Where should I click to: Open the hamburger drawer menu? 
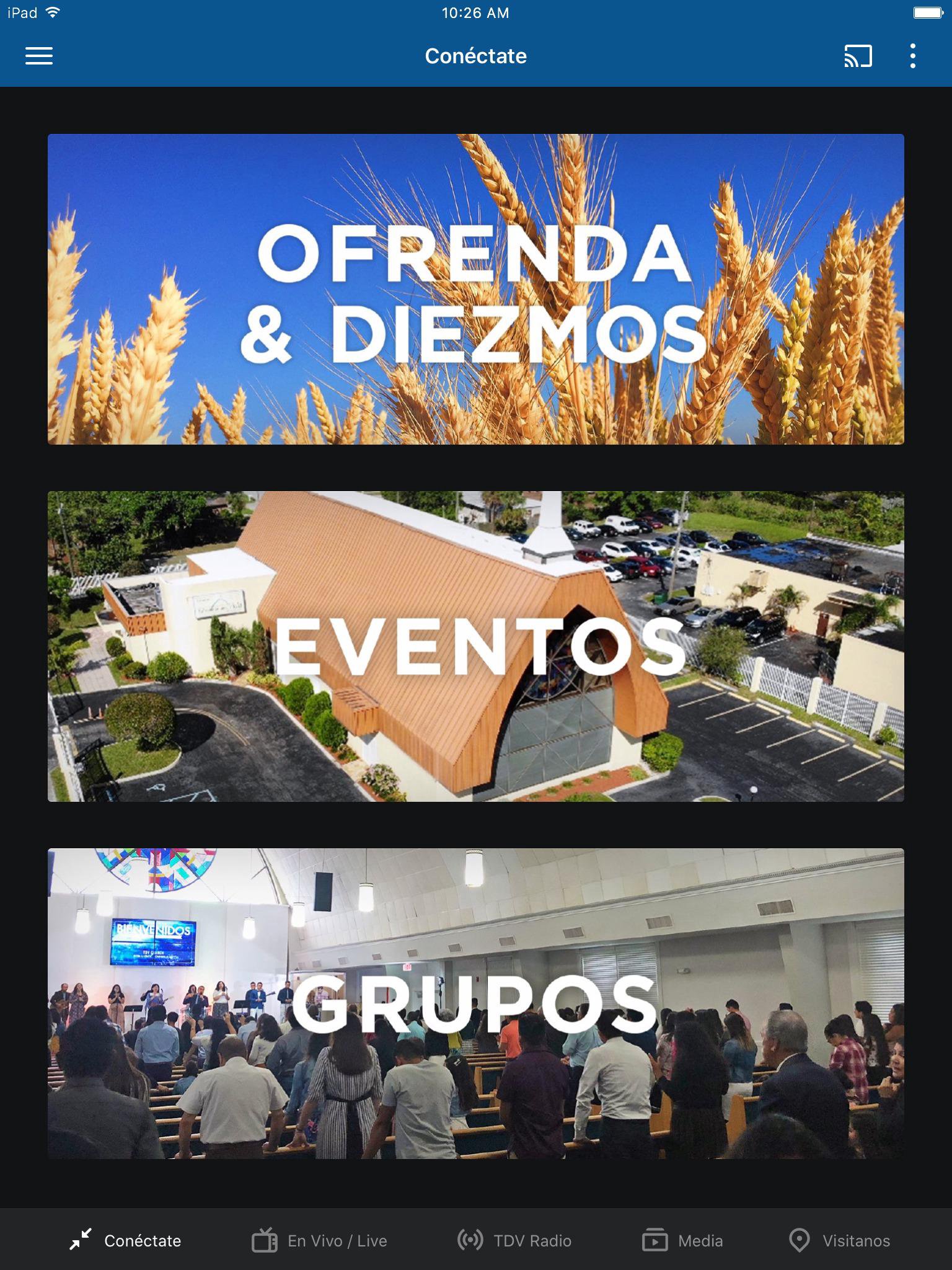pos(38,56)
